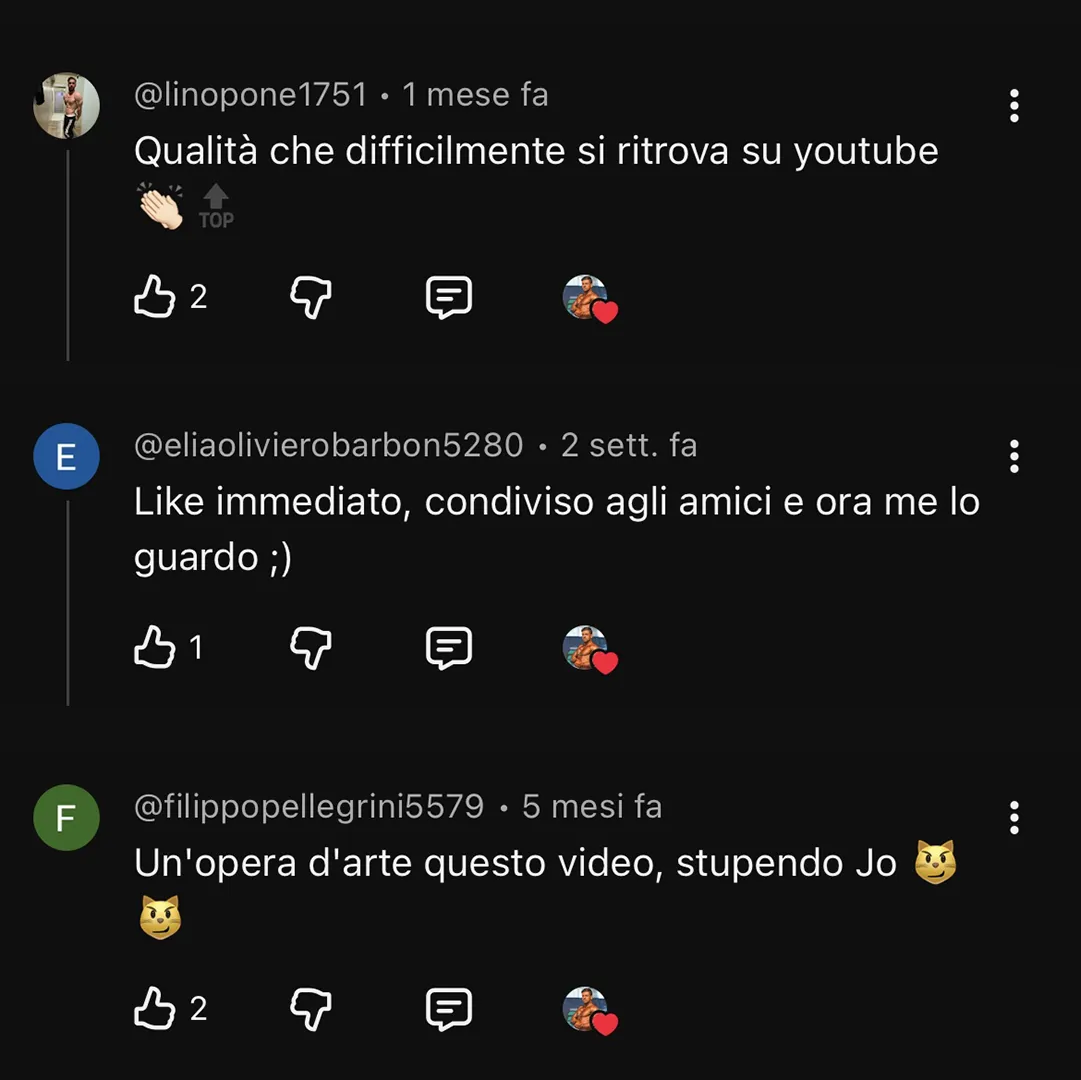Reply to @eliaolivierobarbon5280's comment
The image size is (1081, 1080).
(x=448, y=648)
